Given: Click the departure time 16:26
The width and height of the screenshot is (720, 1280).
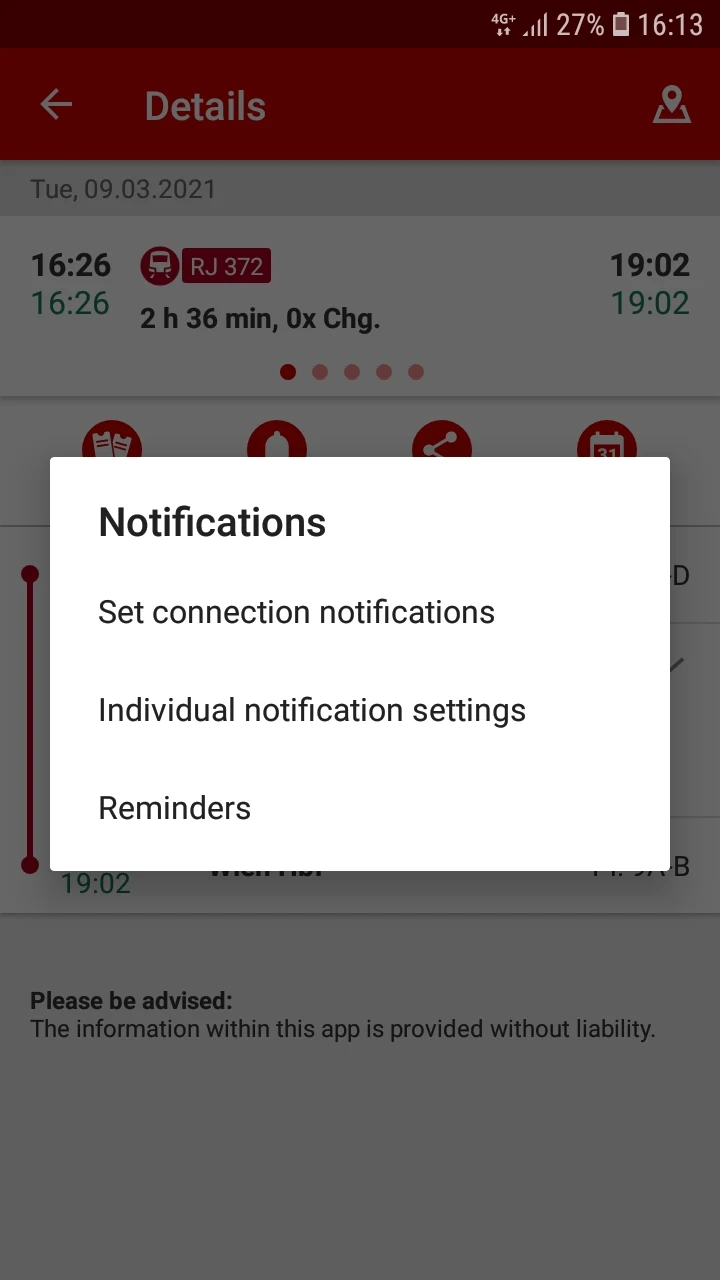Looking at the screenshot, I should click(x=68, y=265).
